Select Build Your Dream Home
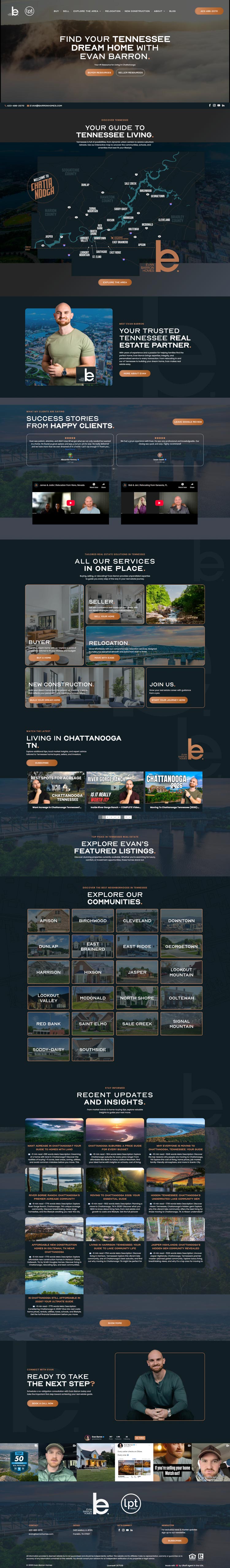 point(45,700)
